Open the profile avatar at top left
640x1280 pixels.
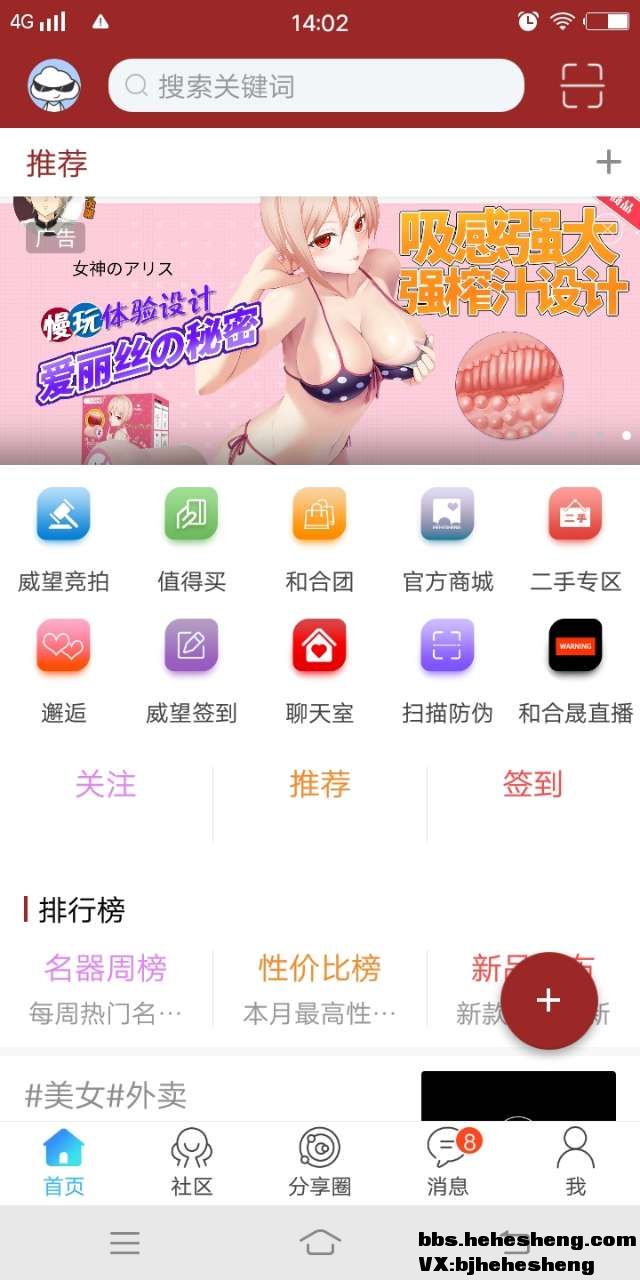point(54,86)
